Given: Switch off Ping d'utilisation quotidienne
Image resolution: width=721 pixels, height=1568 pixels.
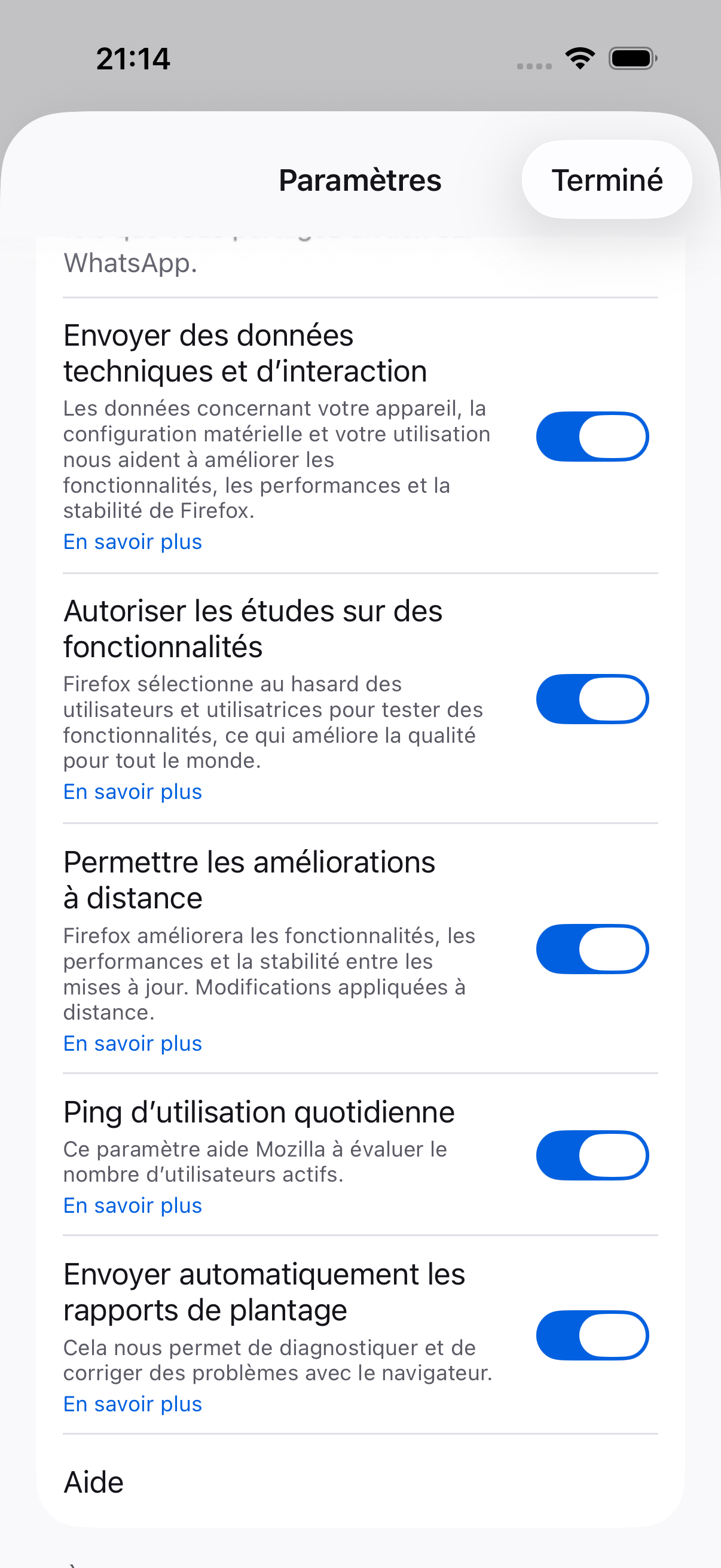Looking at the screenshot, I should (x=592, y=1155).
